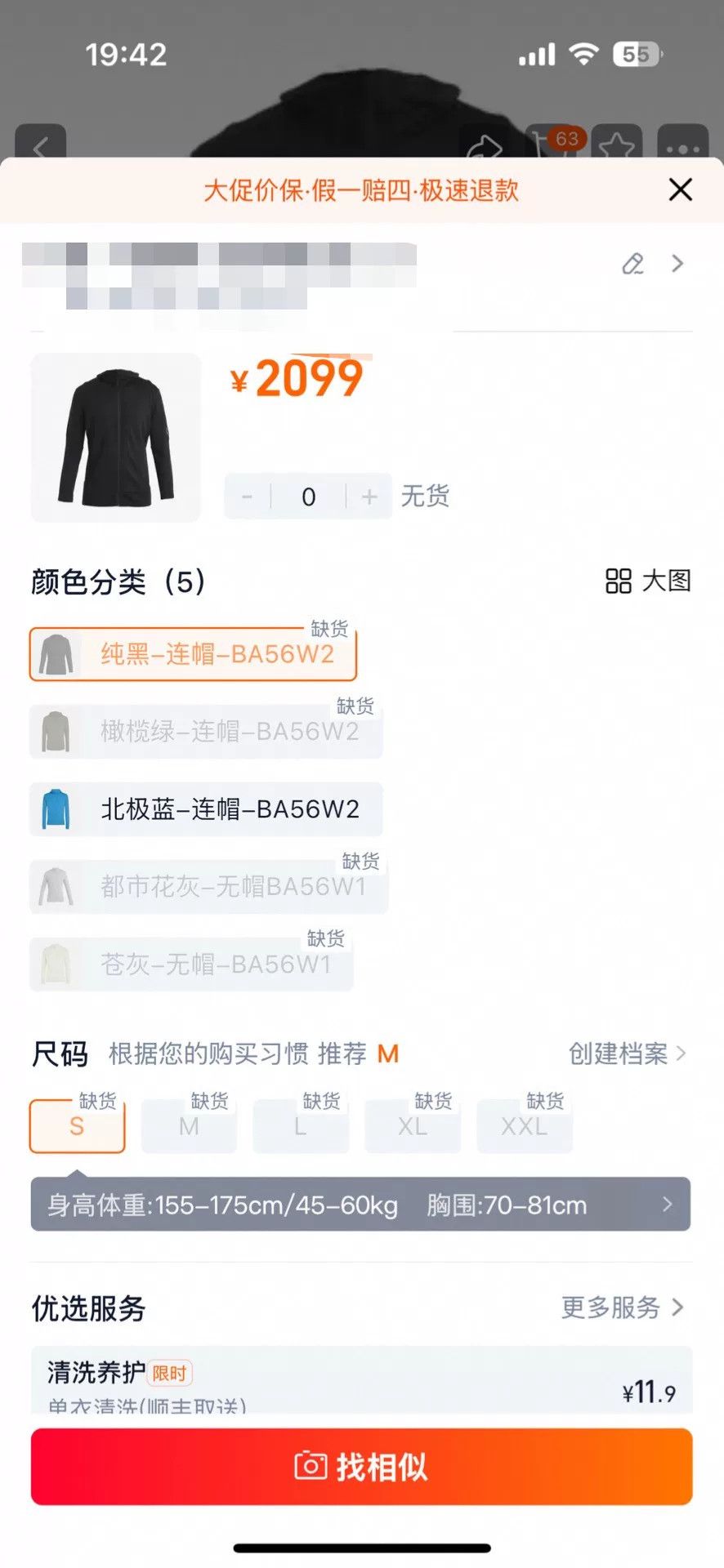Expand the 身高体重 size guide bar
This screenshot has height=1568, width=724.
360,1205
